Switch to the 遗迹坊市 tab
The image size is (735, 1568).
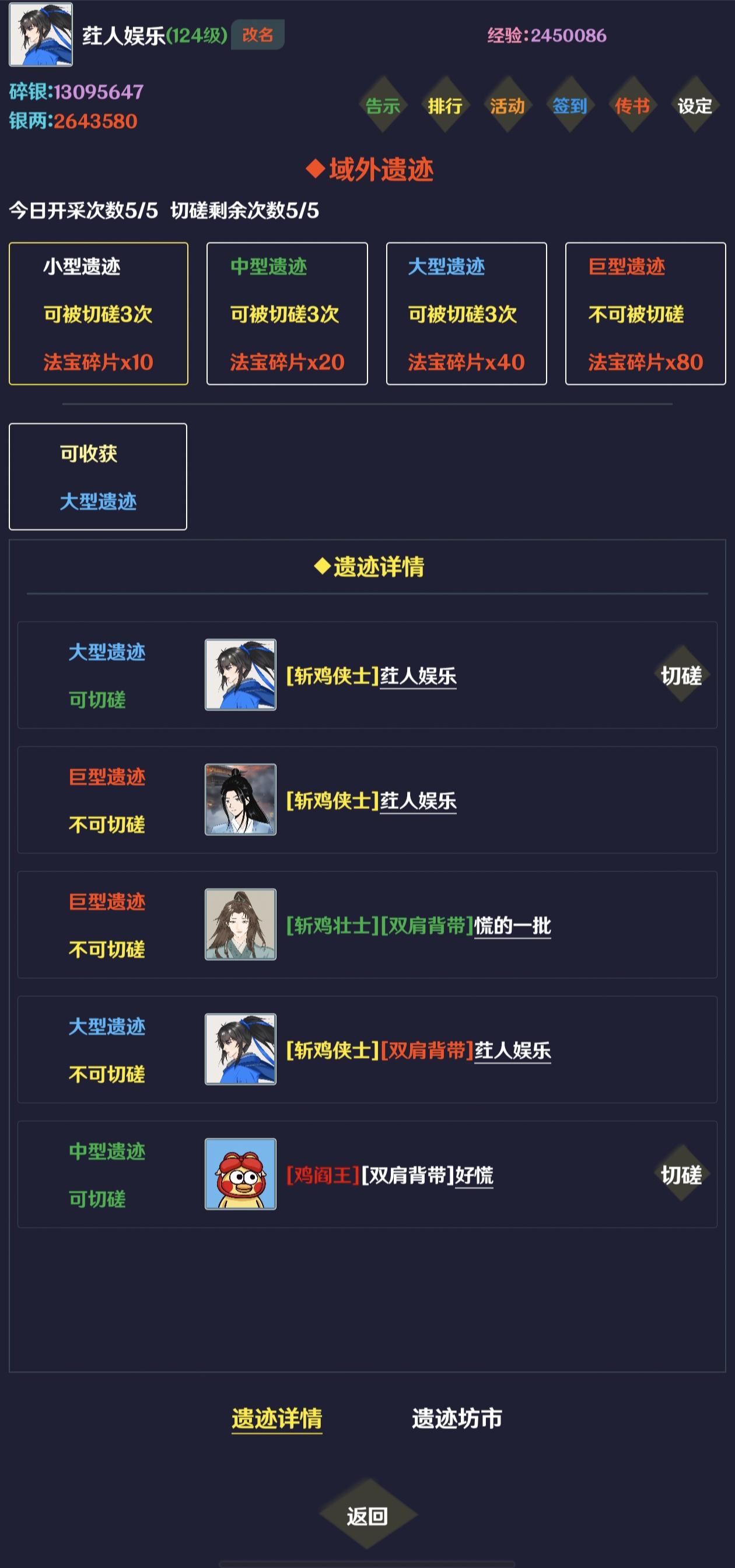(x=456, y=1418)
